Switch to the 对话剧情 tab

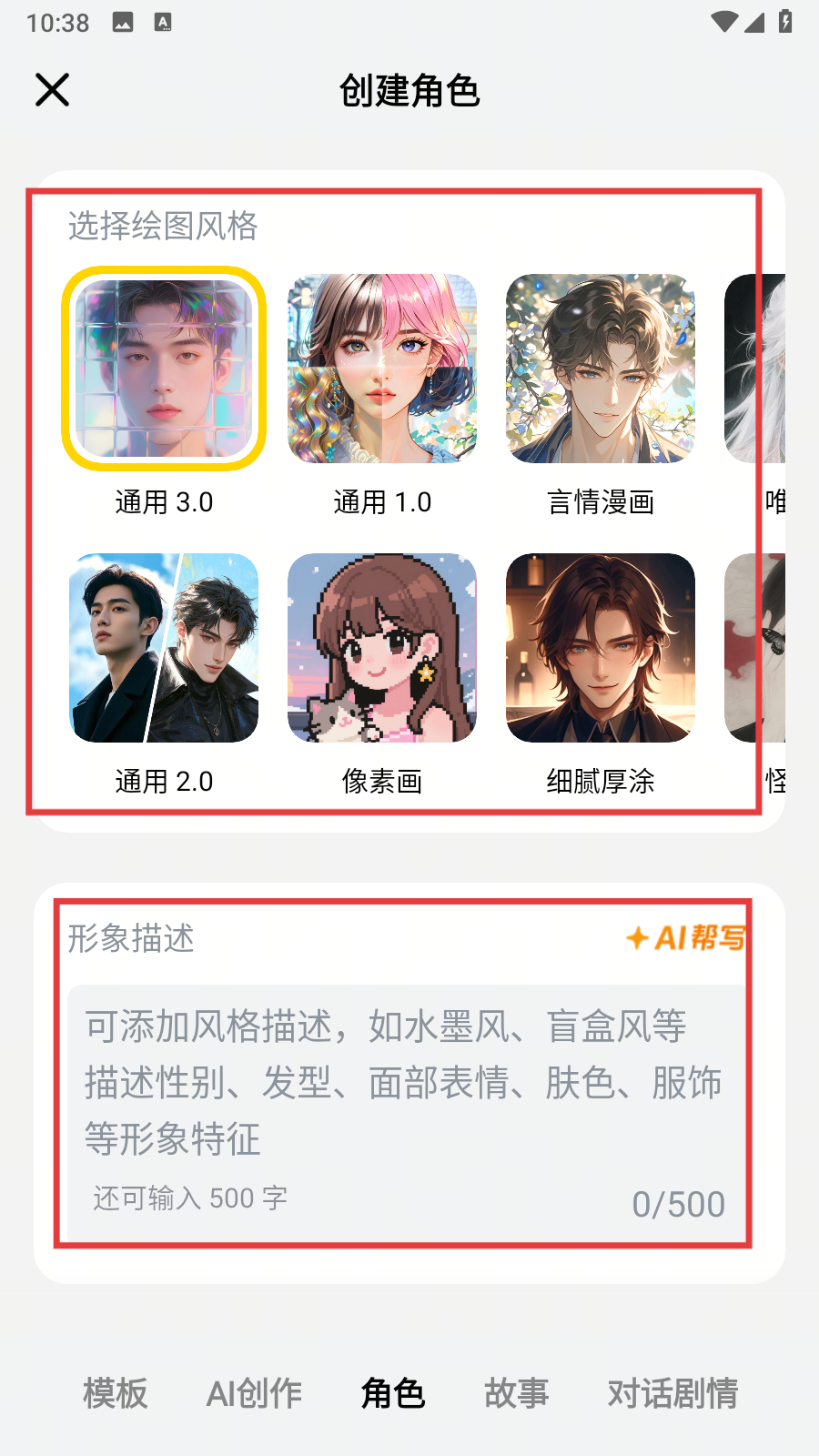673,1393
